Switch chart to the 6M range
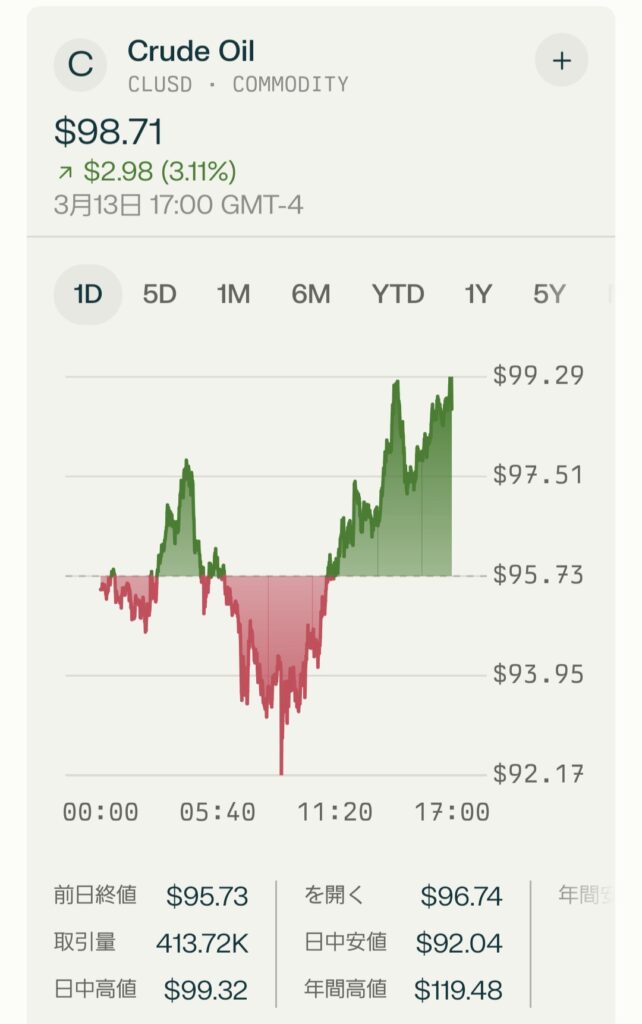Image resolution: width=642 pixels, height=1024 pixels. coord(311,294)
